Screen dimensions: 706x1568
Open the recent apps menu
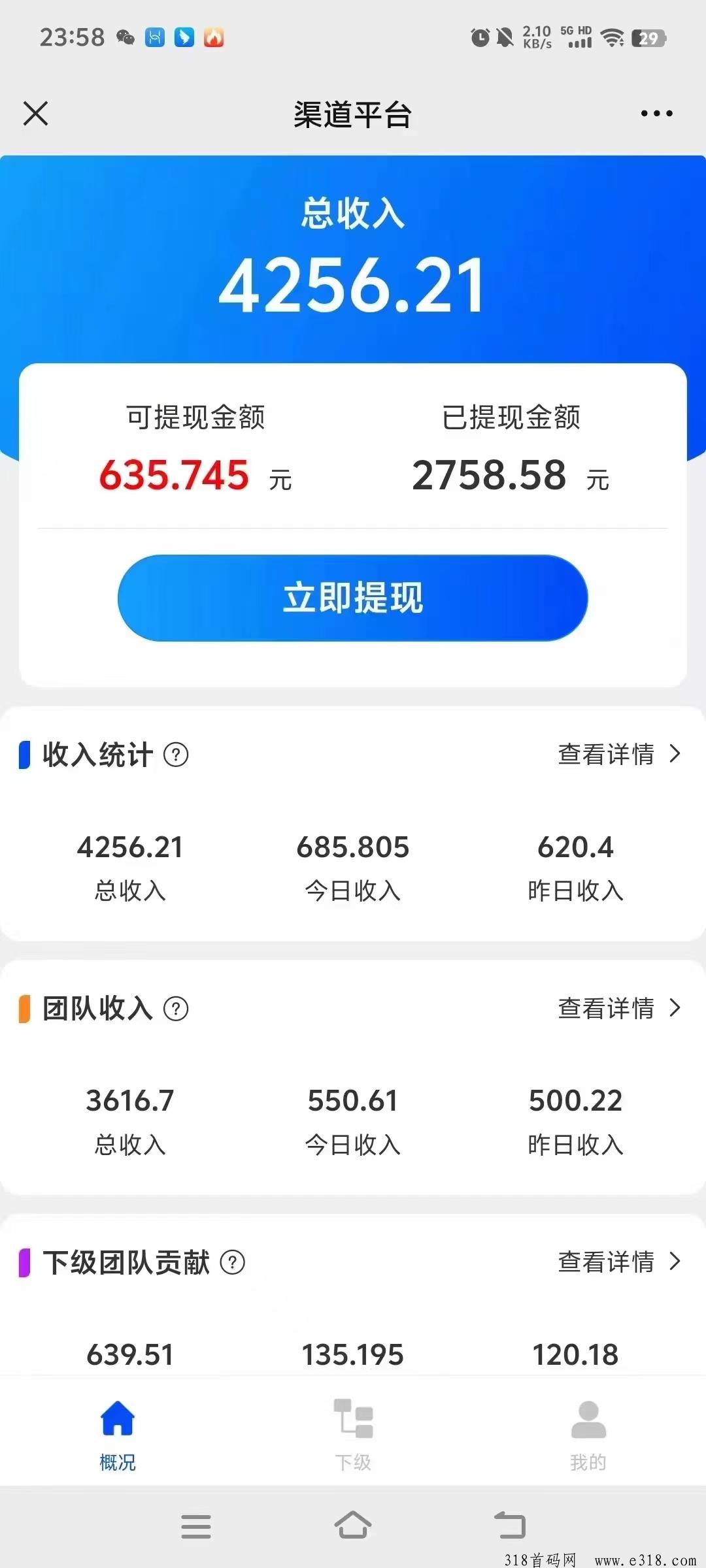click(196, 1526)
